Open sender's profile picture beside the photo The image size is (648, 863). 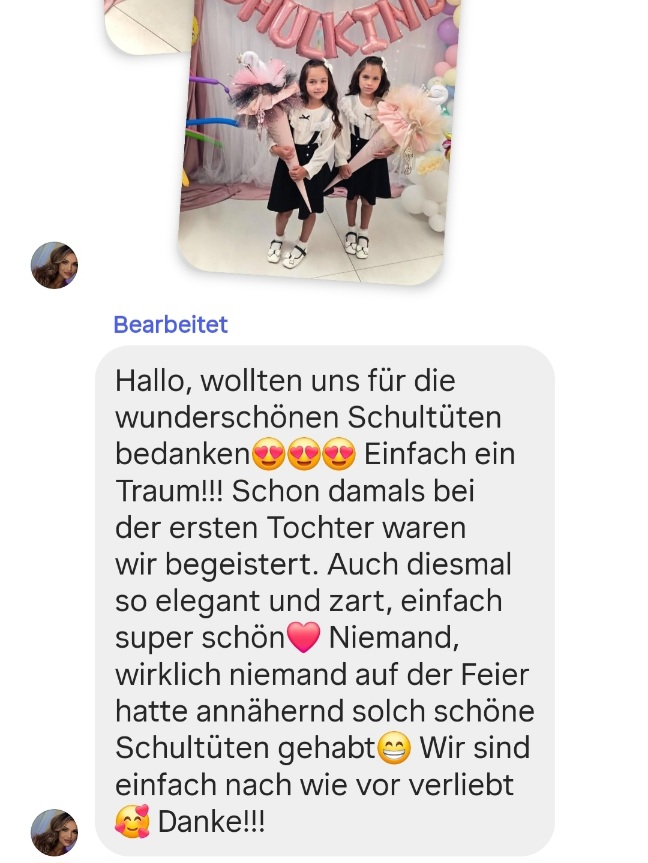(x=54, y=266)
